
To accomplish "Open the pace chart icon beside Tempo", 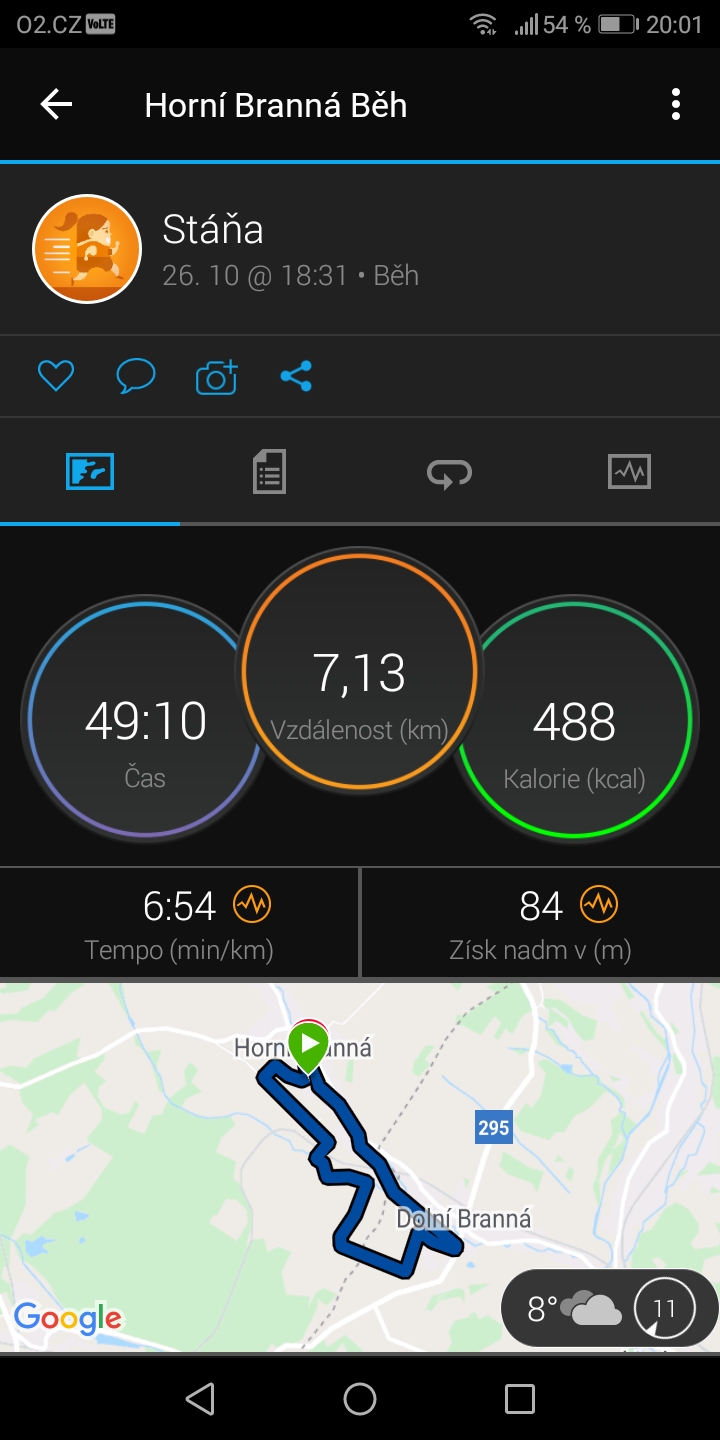I will 252,905.
